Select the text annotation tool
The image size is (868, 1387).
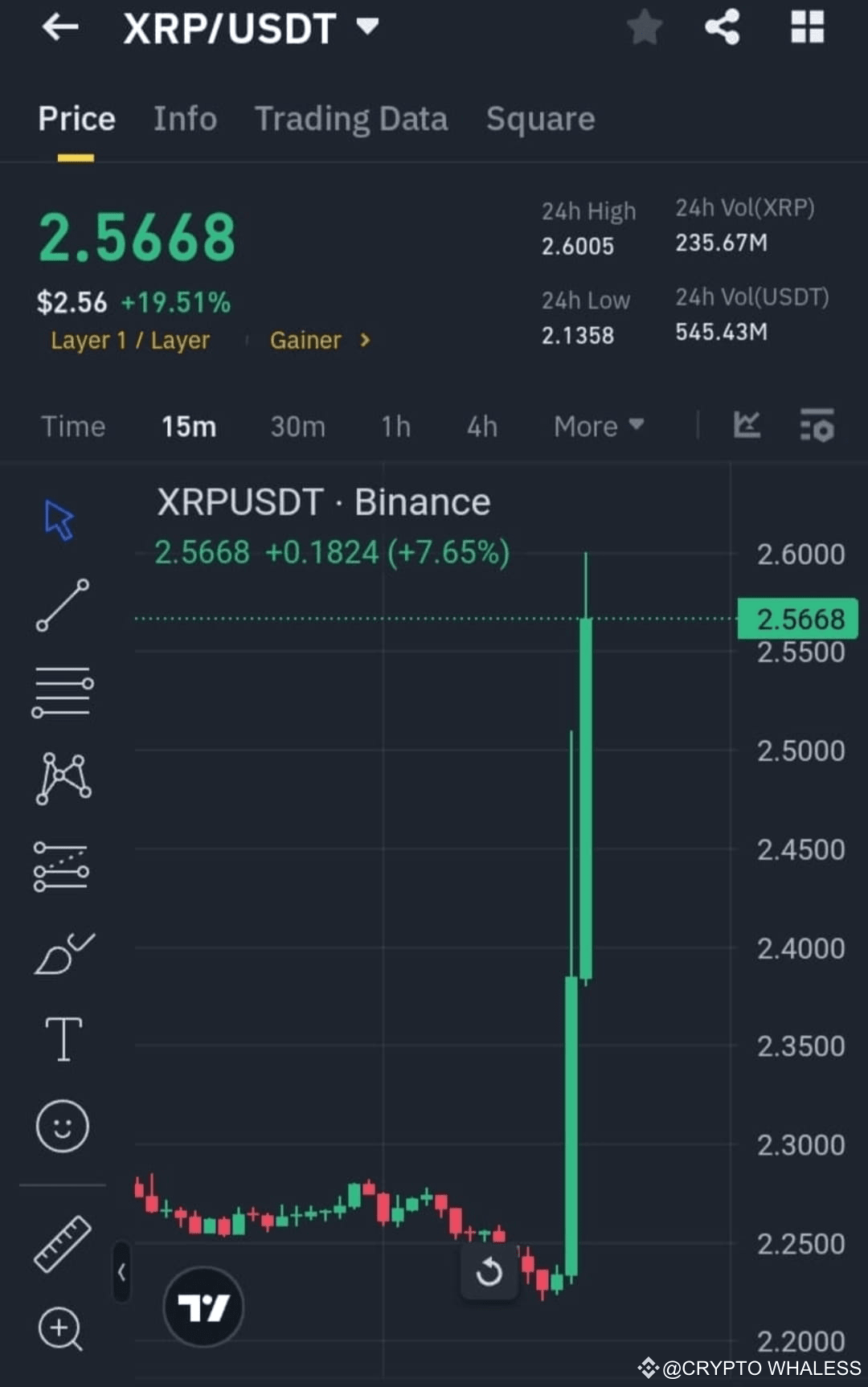click(x=63, y=1038)
